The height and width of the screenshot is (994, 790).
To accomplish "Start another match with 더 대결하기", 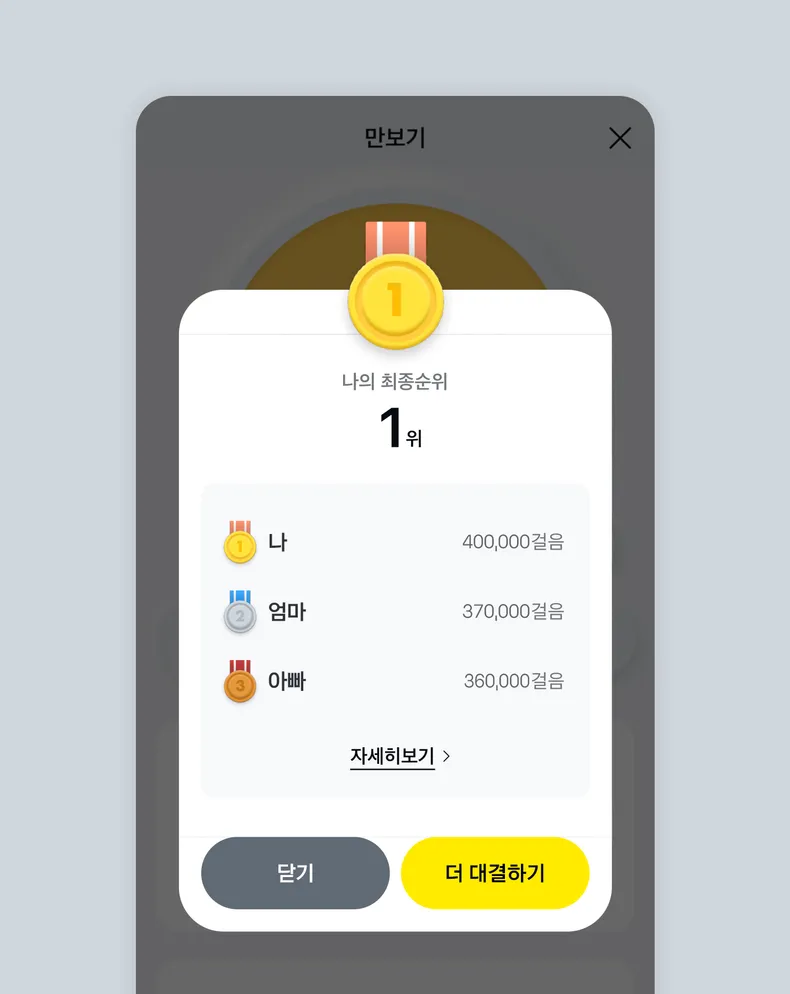I will 495,873.
